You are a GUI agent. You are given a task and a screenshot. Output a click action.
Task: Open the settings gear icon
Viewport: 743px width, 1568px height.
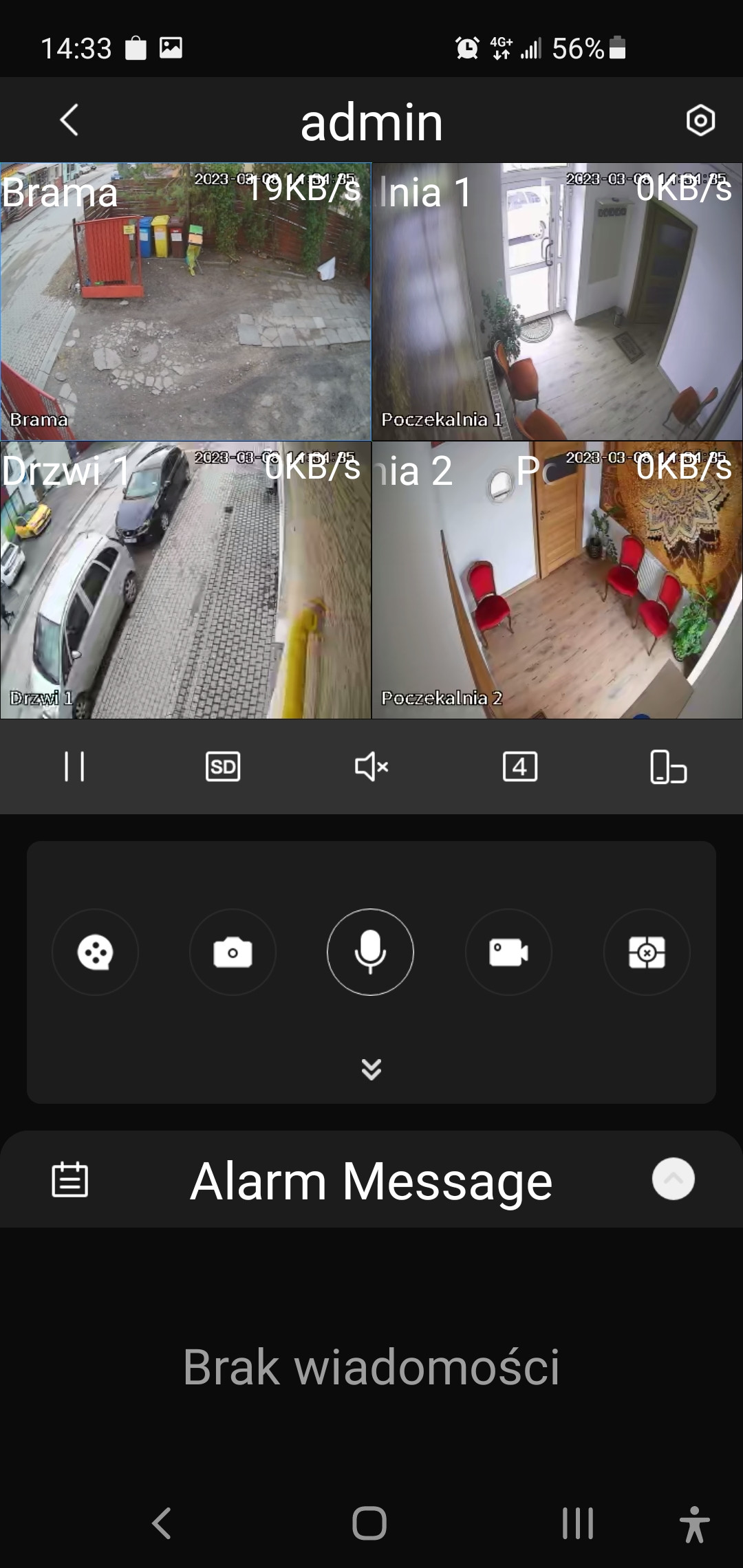coord(699,122)
